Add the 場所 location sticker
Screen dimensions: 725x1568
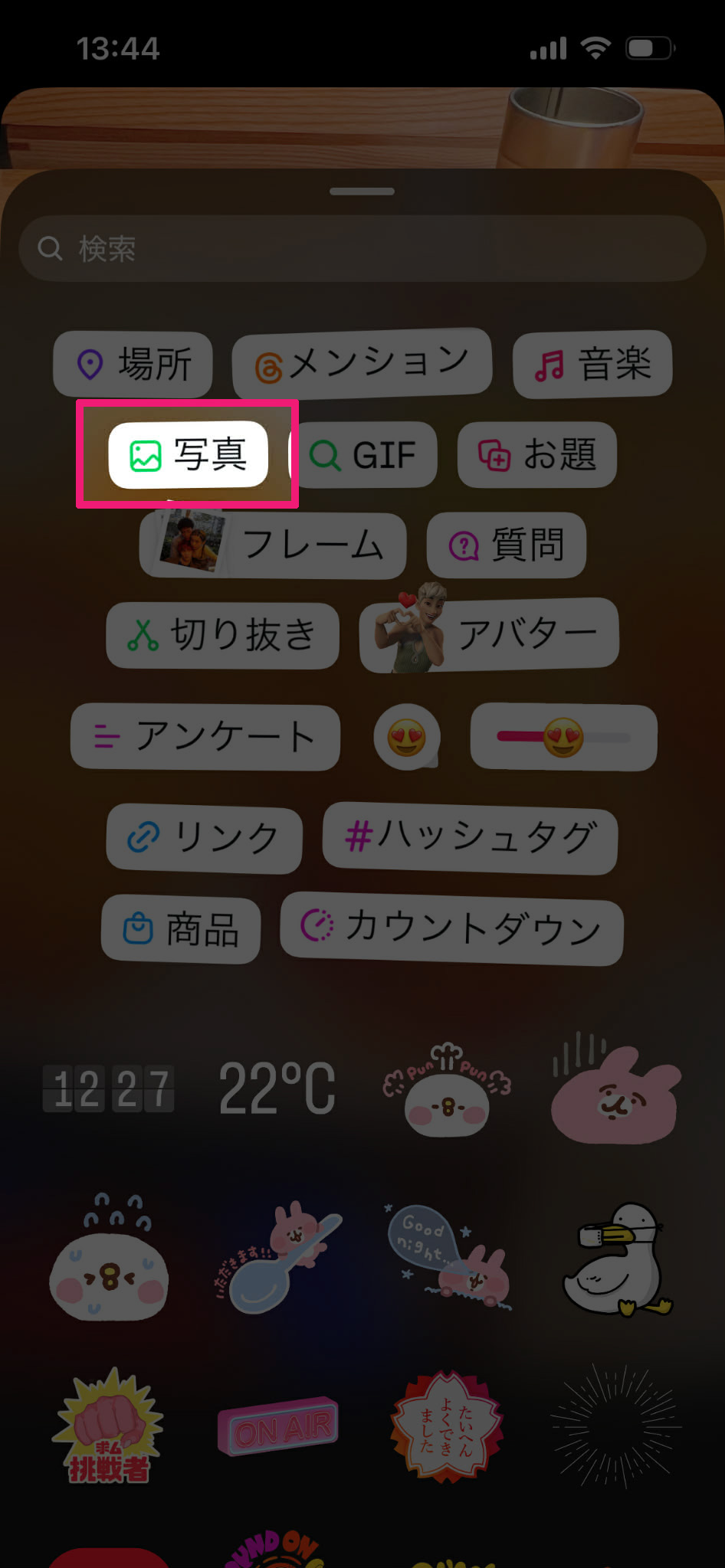(133, 363)
